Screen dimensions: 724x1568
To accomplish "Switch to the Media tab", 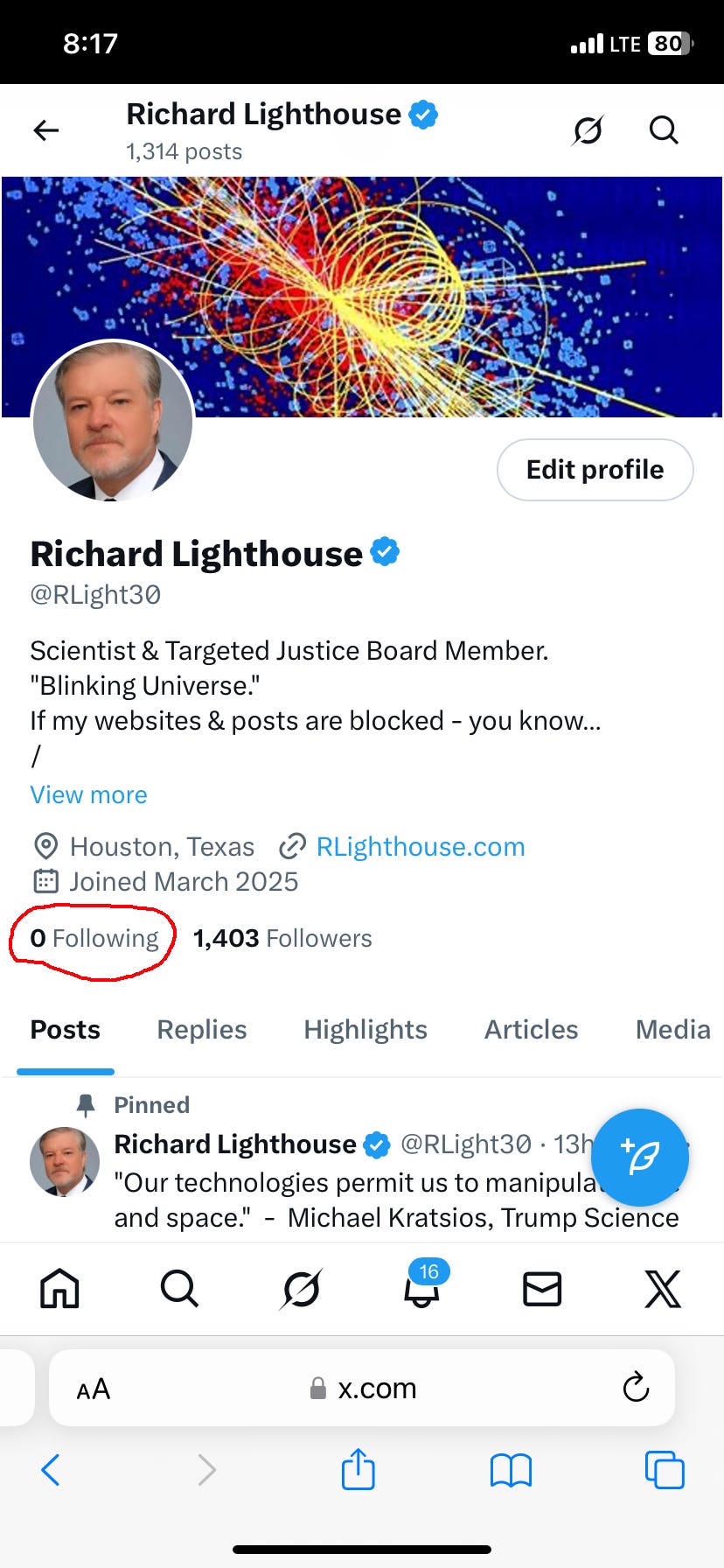I will [672, 1030].
